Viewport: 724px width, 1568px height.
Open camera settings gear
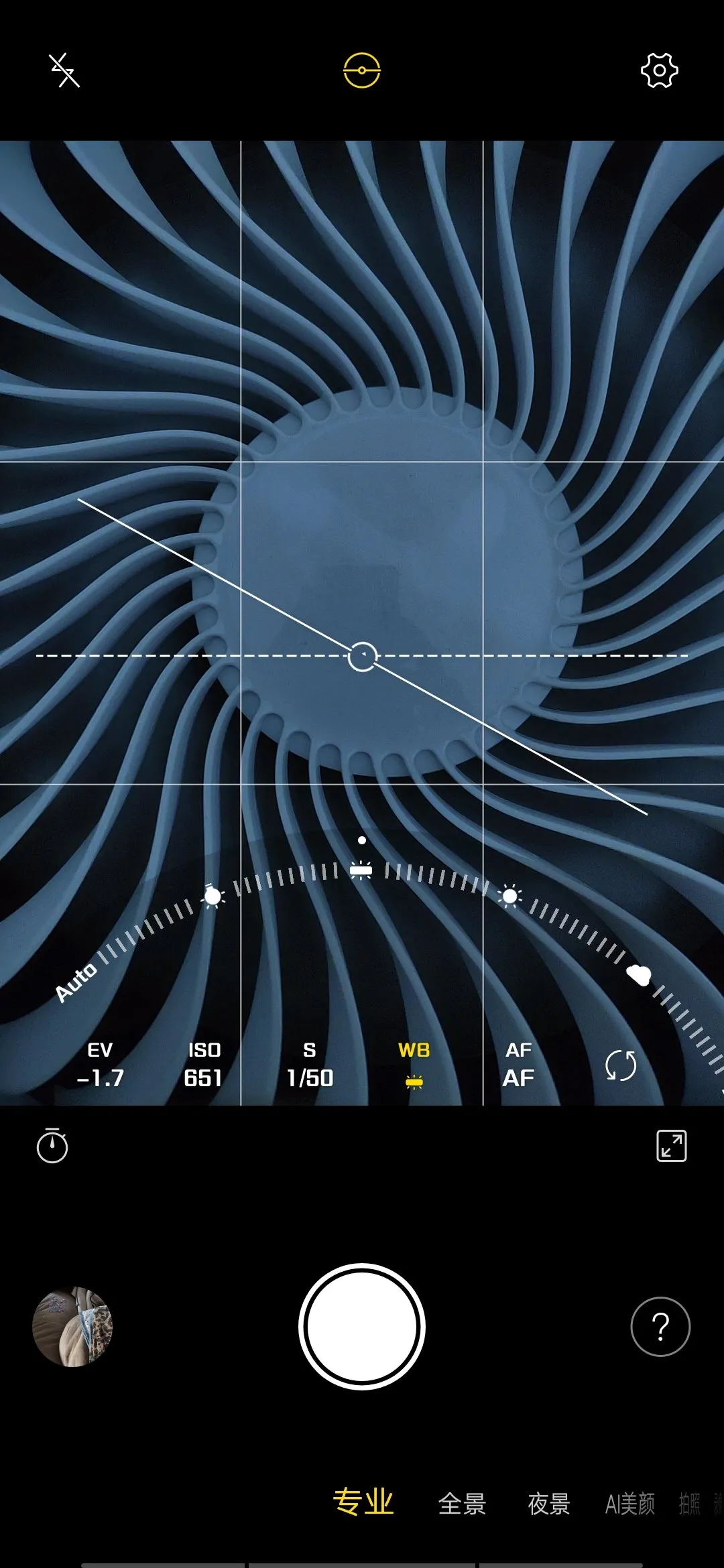pos(659,70)
